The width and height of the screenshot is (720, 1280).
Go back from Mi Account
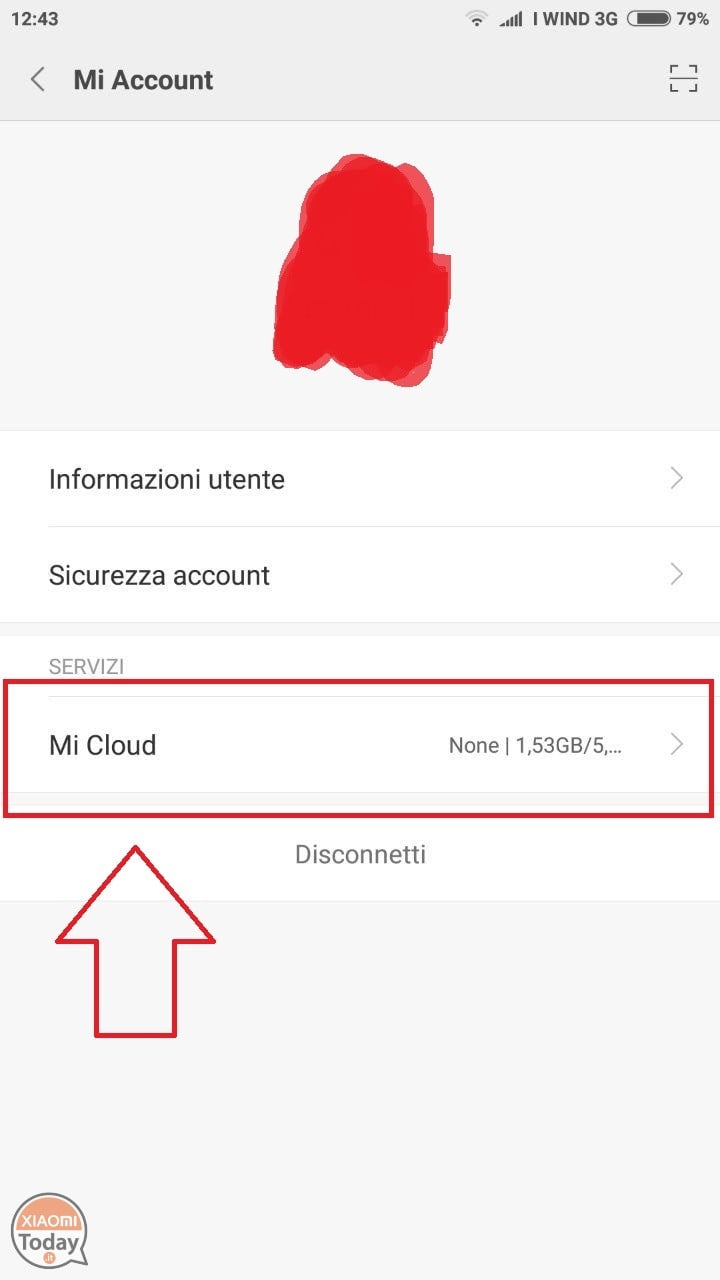pyautogui.click(x=38, y=80)
